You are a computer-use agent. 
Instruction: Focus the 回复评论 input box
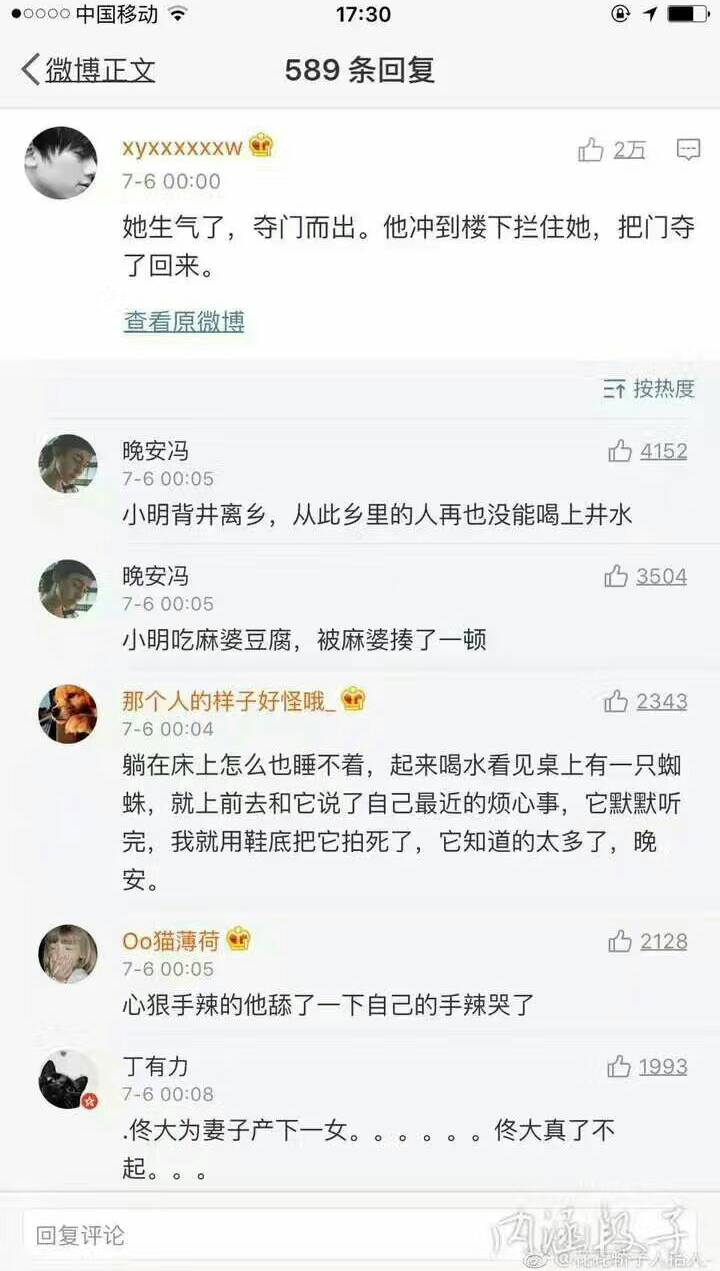click(250, 1235)
